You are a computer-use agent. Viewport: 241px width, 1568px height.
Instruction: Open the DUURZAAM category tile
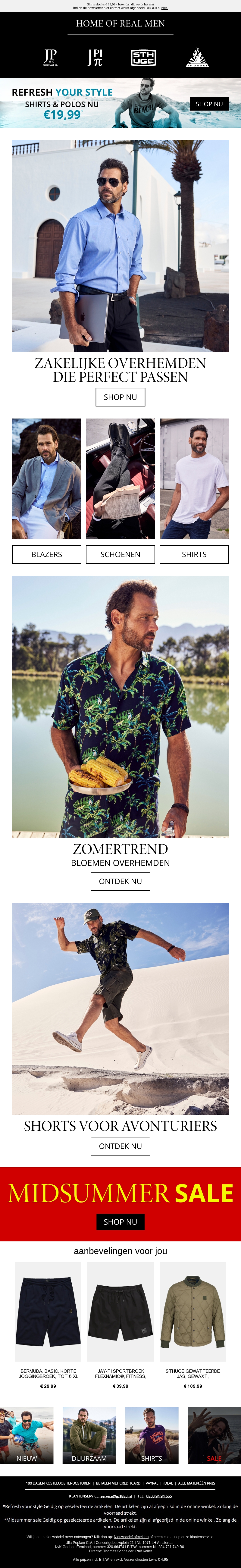89,1435
